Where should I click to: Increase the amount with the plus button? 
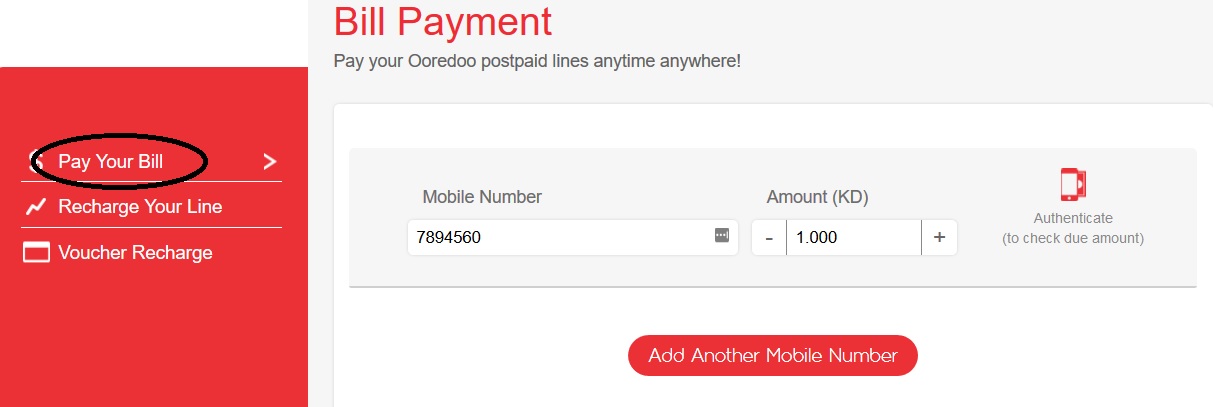coord(939,238)
